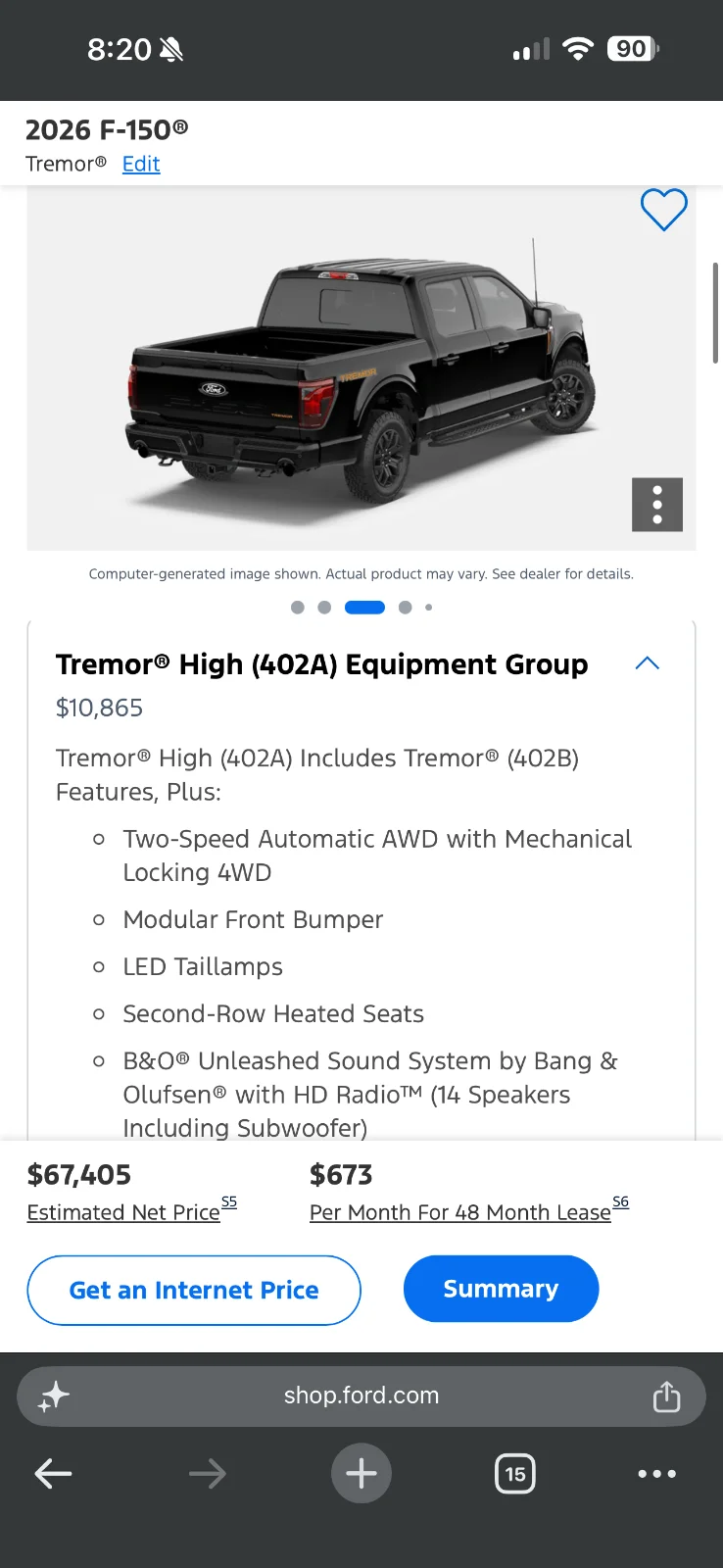This screenshot has width=723, height=1568.
Task: Go back in browser
Action: point(53,1473)
